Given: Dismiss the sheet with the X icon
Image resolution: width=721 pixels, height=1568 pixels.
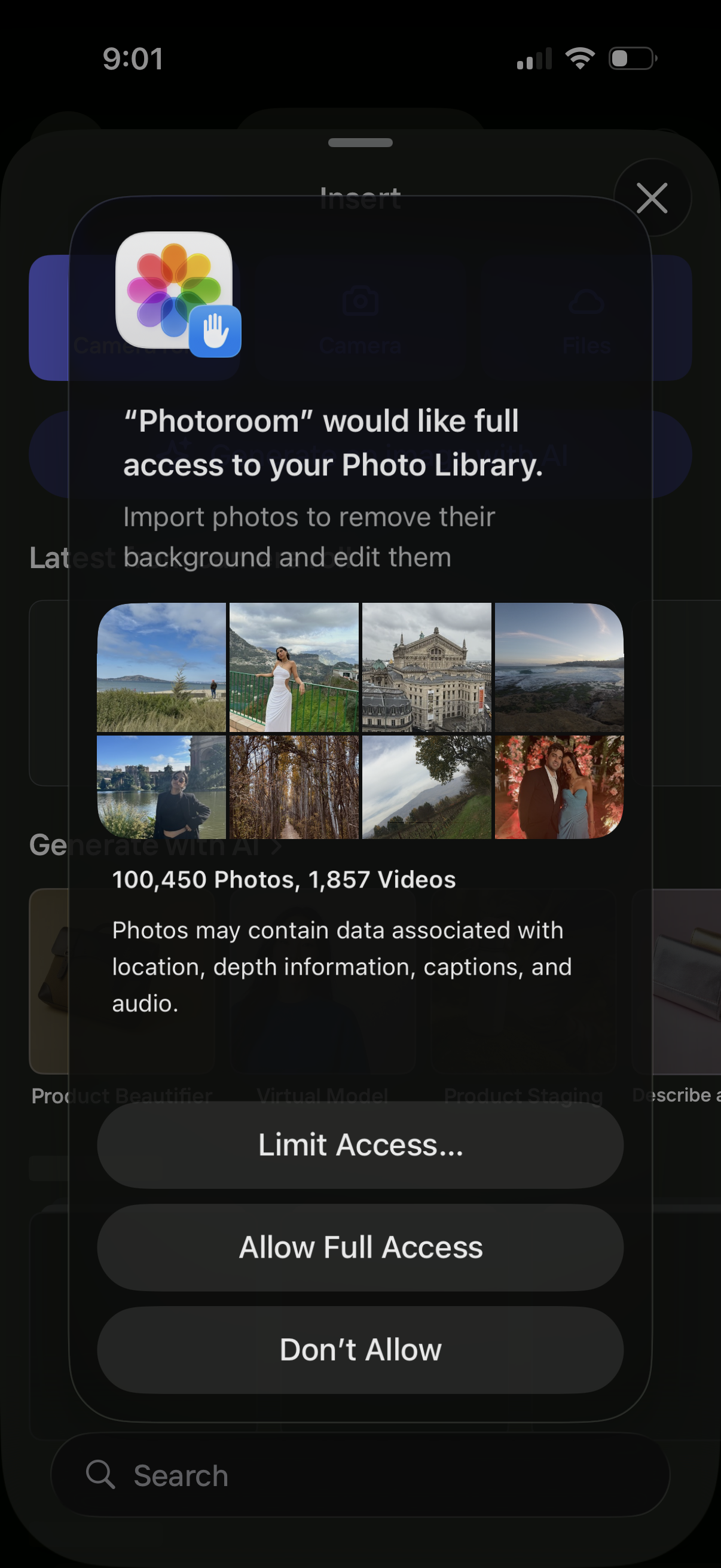Looking at the screenshot, I should 652,199.
